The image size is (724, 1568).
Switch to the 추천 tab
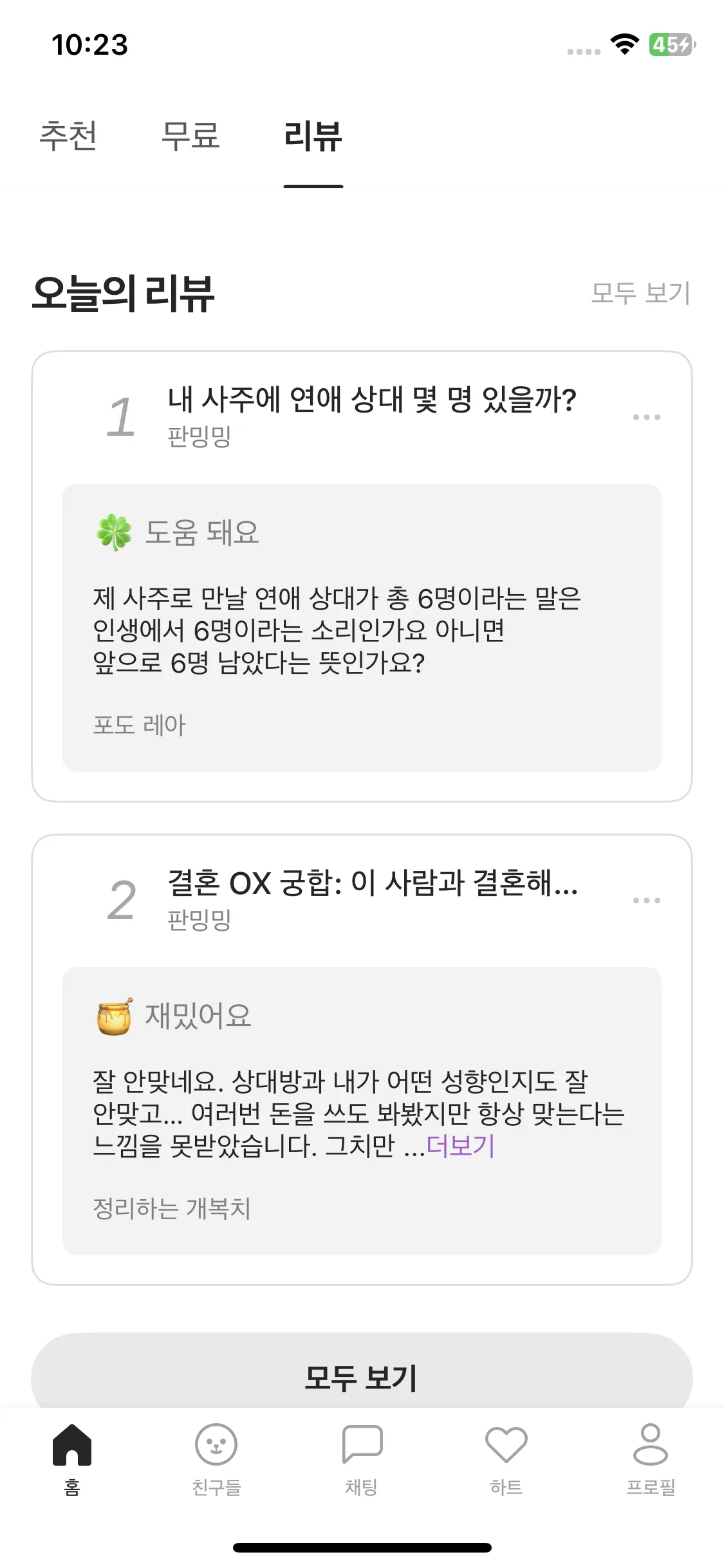click(x=68, y=136)
